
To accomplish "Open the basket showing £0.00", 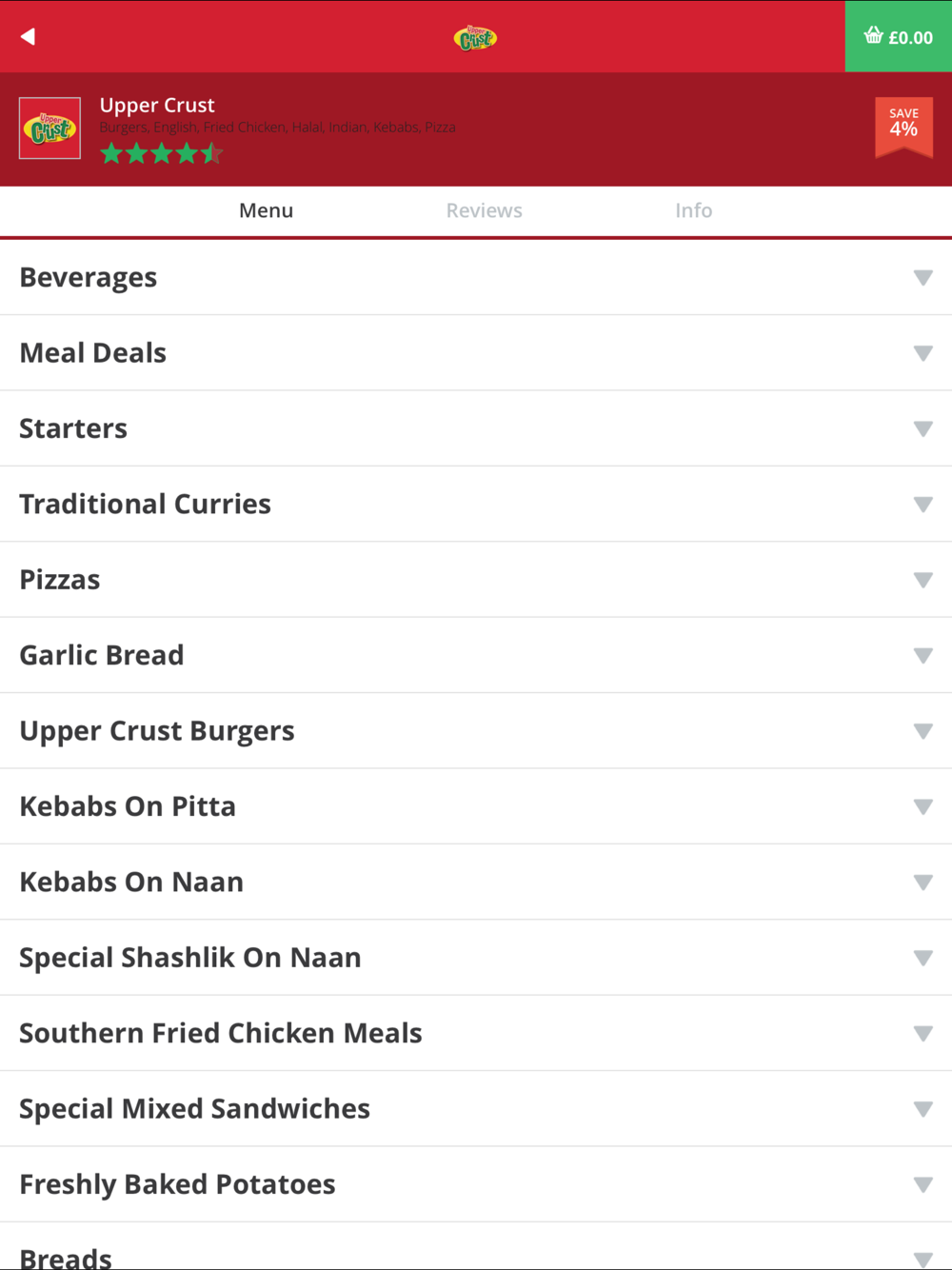I will pyautogui.click(x=898, y=37).
